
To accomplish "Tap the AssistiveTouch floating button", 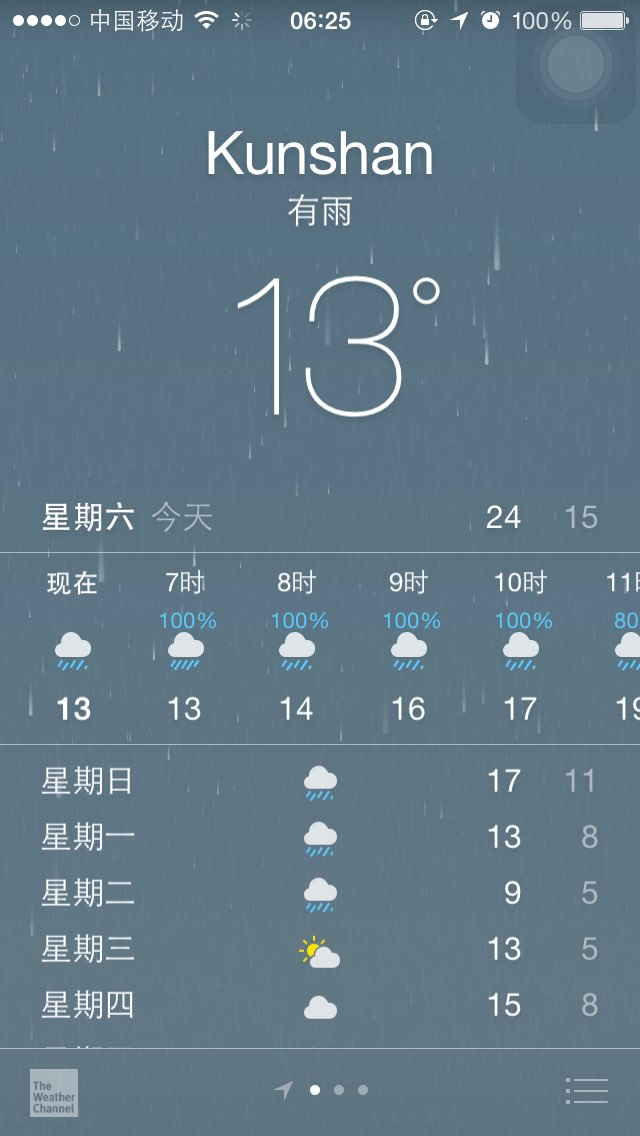I will coord(575,64).
